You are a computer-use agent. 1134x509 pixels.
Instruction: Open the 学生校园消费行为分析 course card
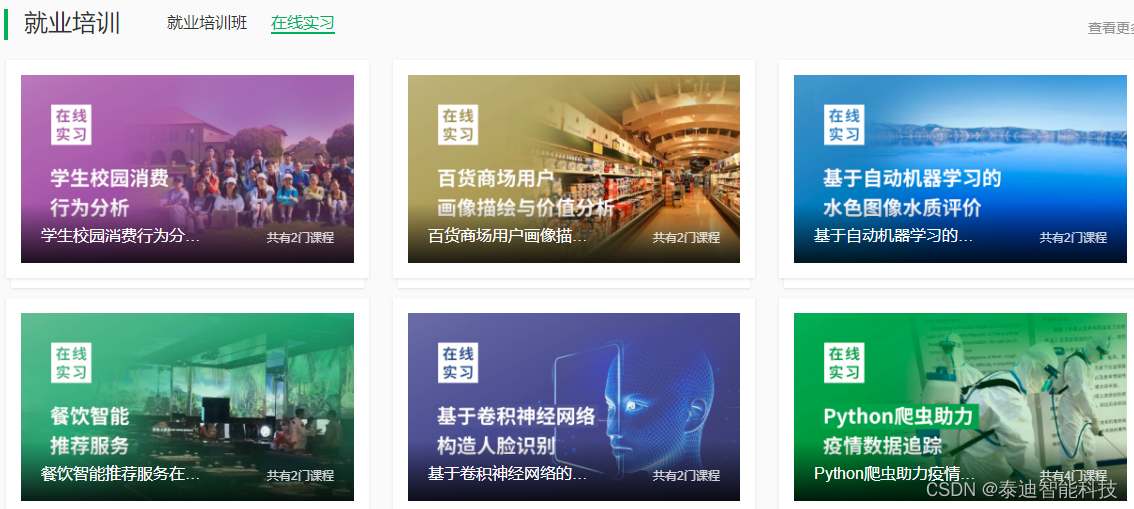click(x=187, y=169)
